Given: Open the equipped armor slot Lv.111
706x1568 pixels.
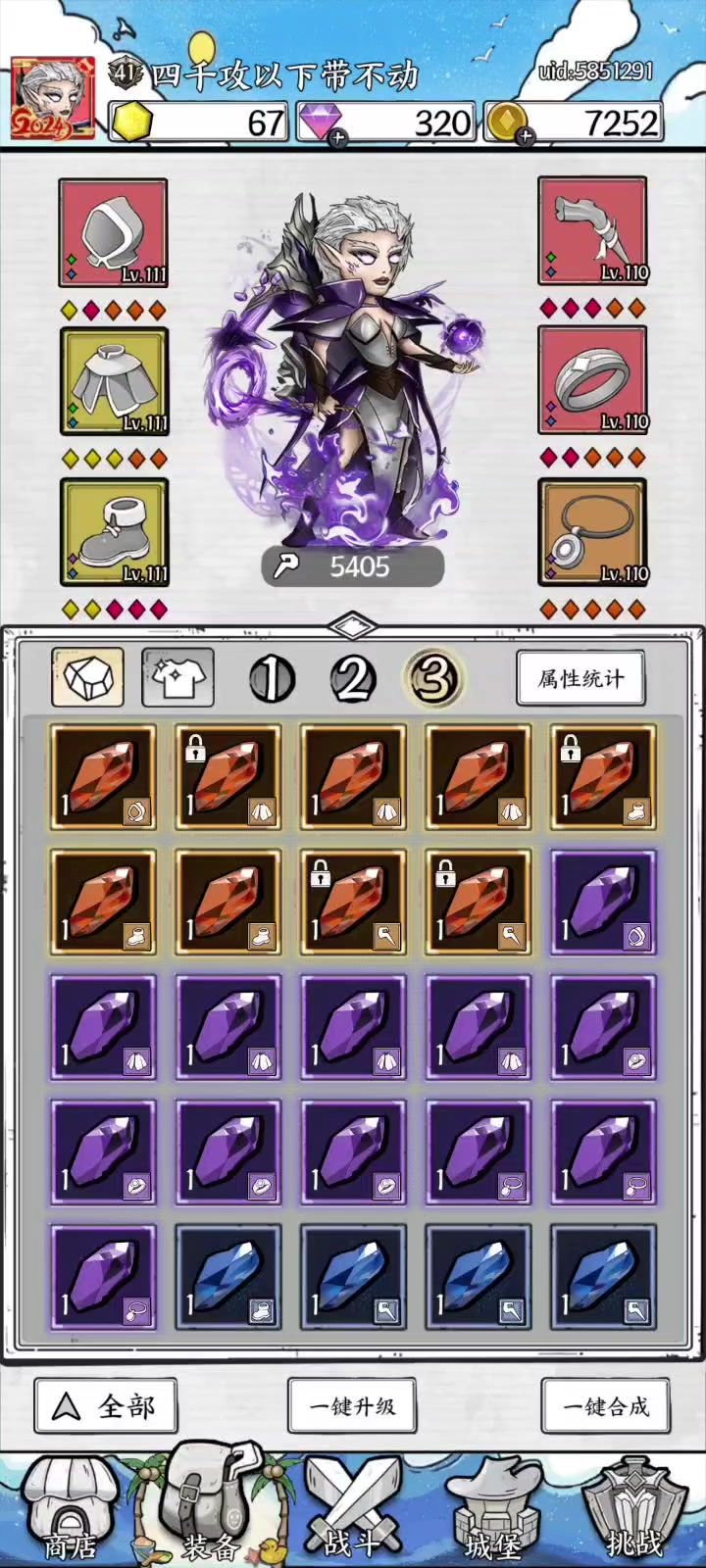Looking at the screenshot, I should pyautogui.click(x=115, y=381).
